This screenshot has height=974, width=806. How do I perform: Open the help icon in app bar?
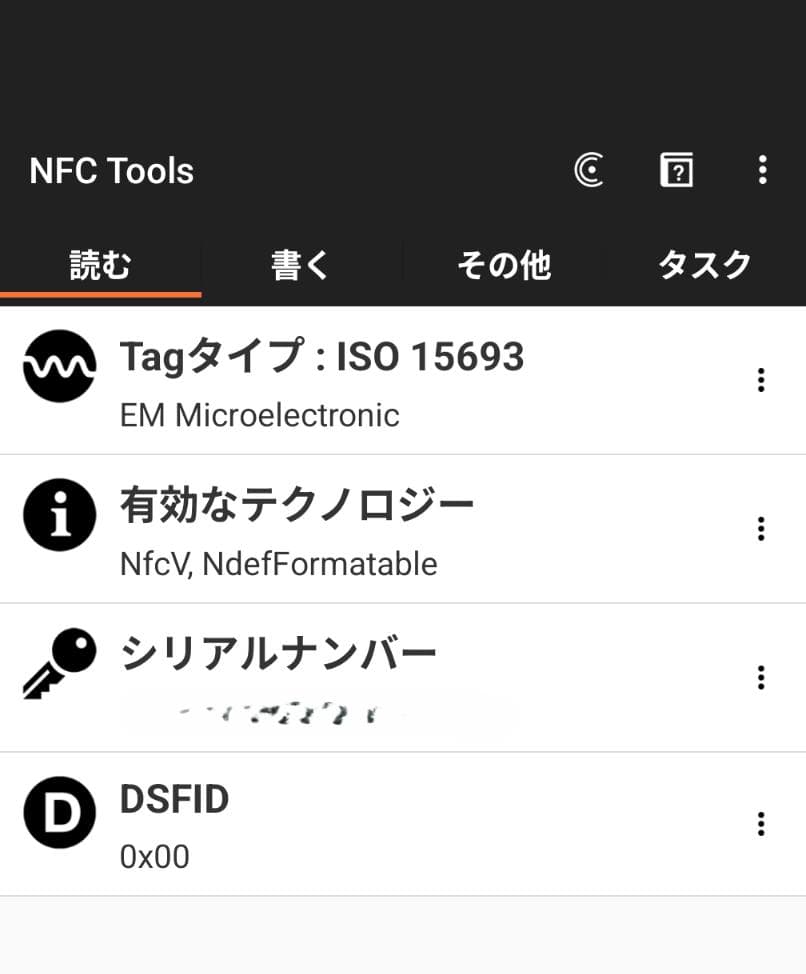pos(677,171)
